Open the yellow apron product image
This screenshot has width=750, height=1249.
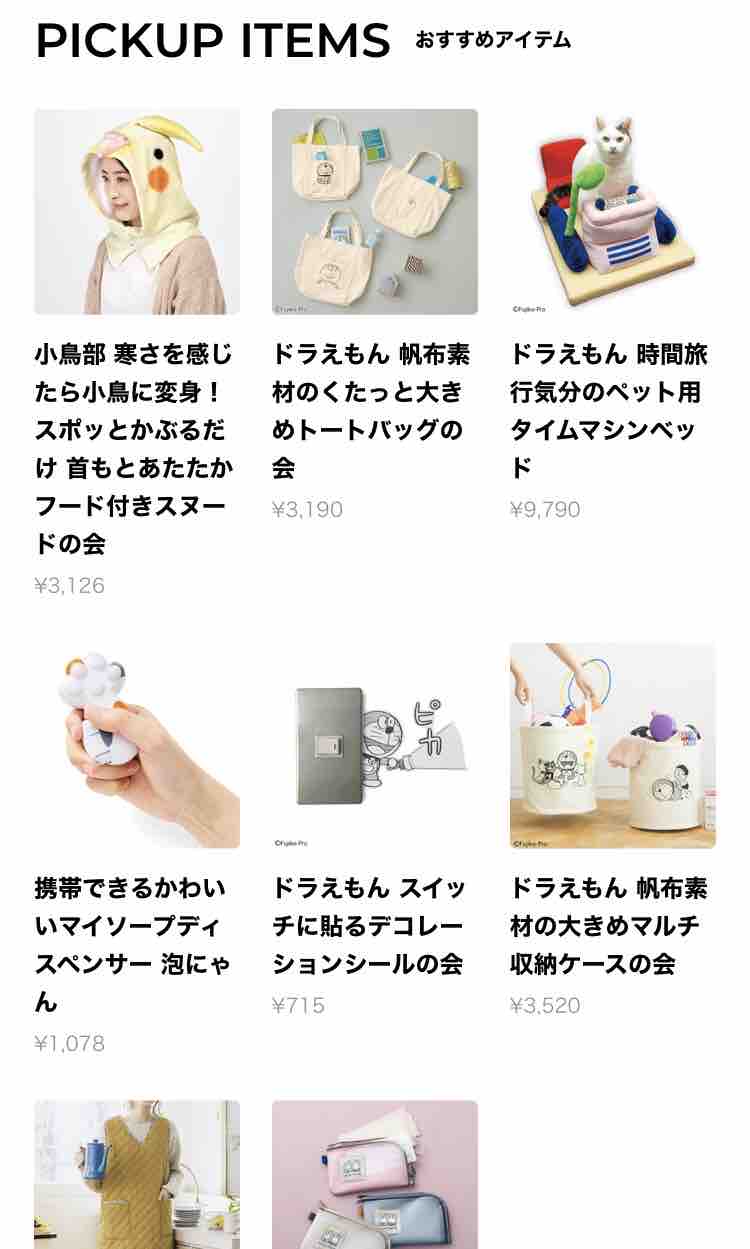137,1175
